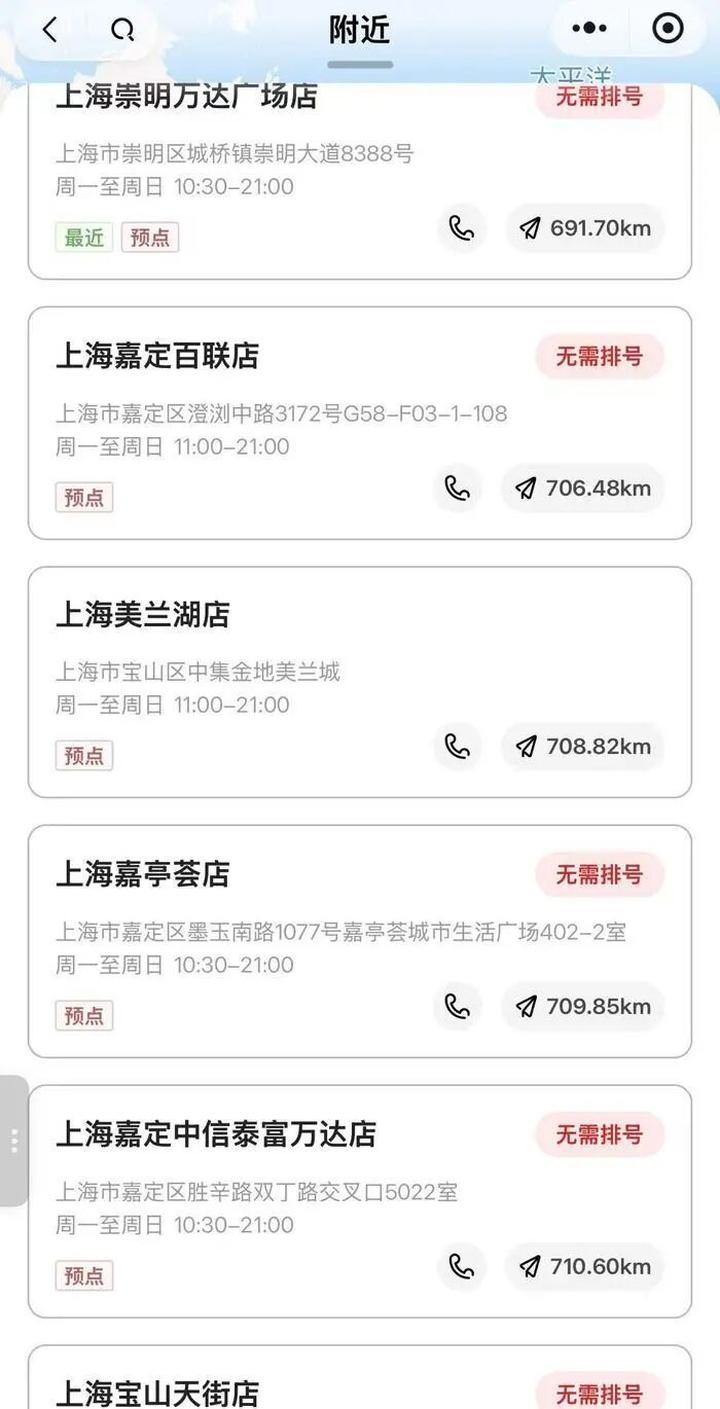The width and height of the screenshot is (720, 1409).
Task: Open the mini program overflow menu
Action: pos(589,29)
